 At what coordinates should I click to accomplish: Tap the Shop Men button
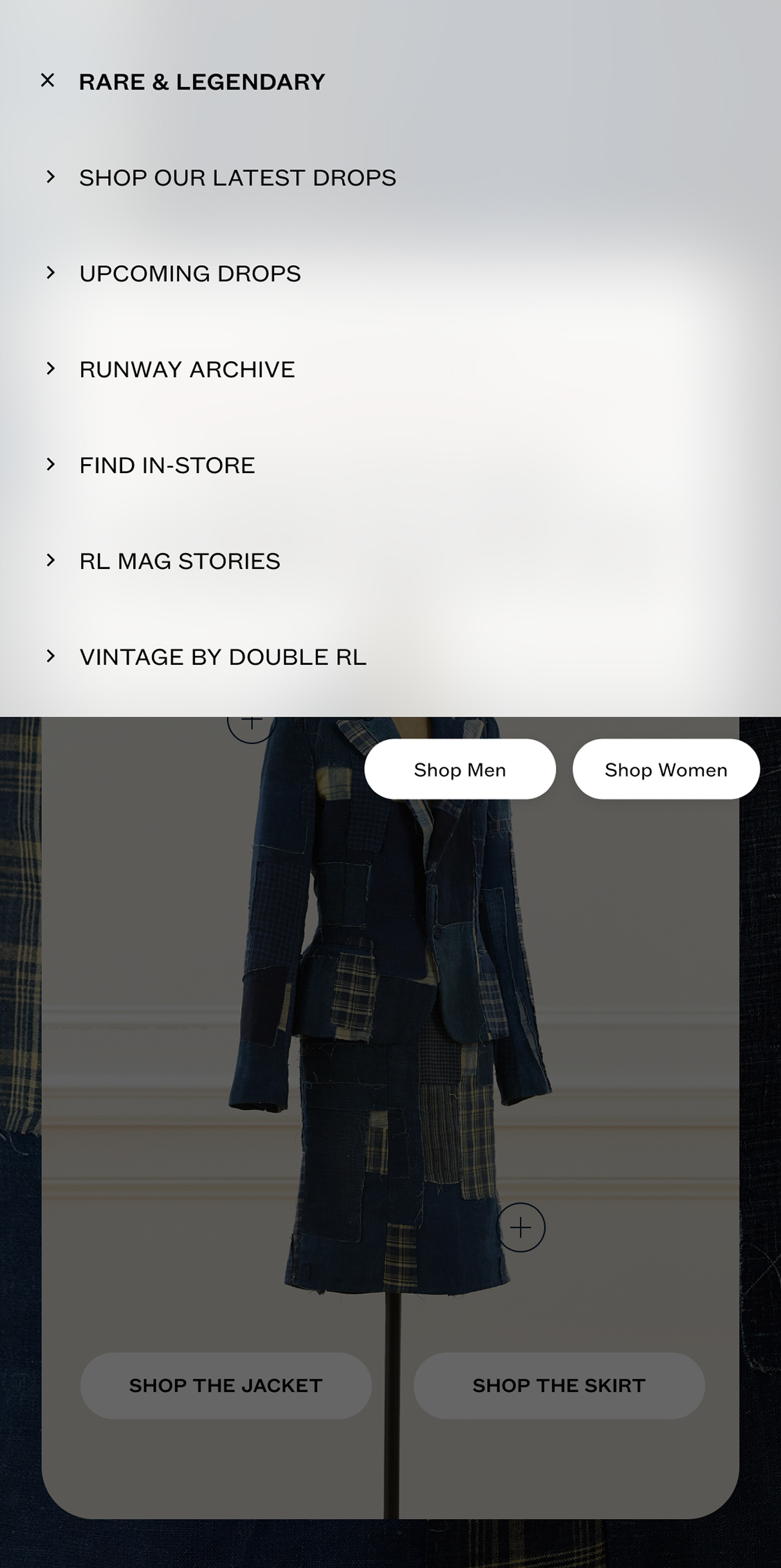[x=459, y=770]
